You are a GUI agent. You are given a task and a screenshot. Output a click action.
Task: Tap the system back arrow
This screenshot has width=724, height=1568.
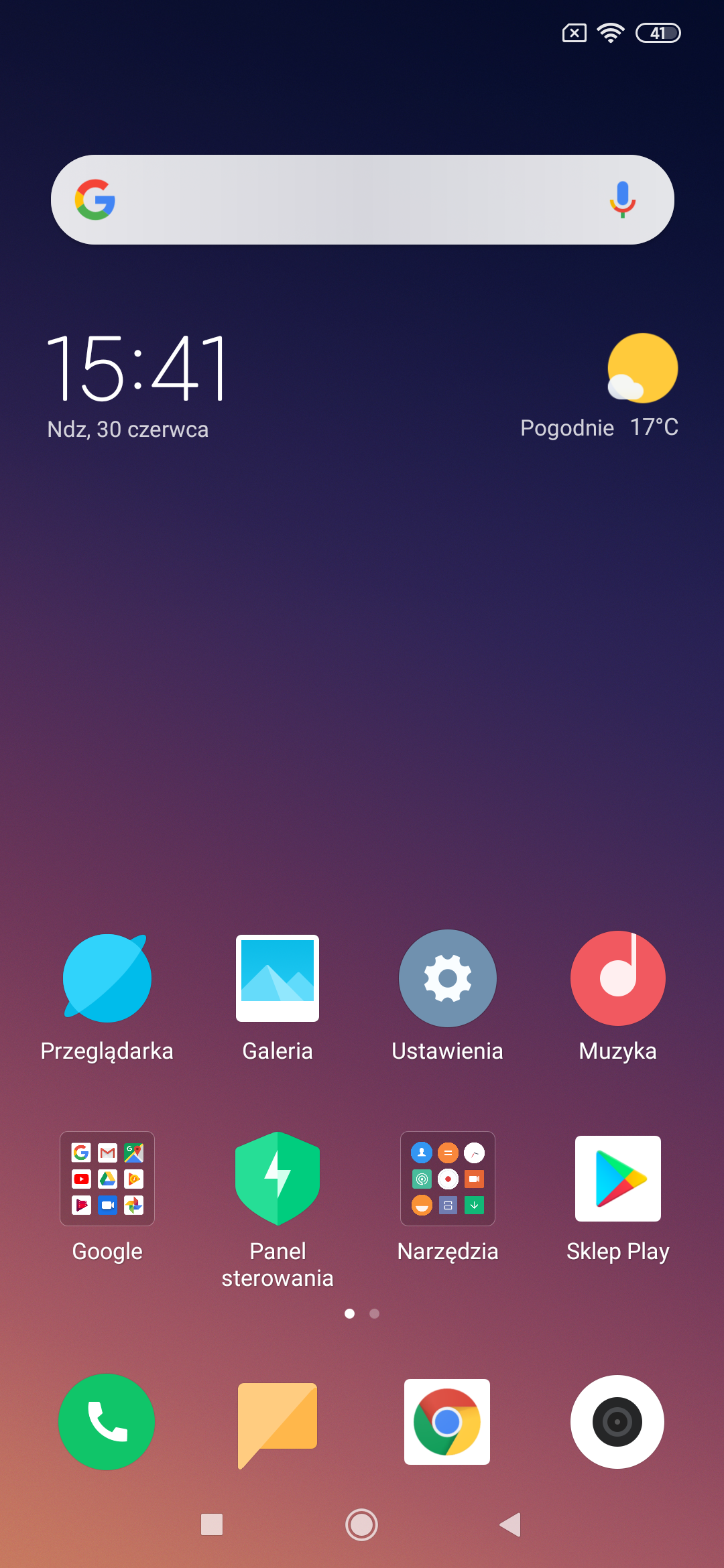[x=511, y=1524]
